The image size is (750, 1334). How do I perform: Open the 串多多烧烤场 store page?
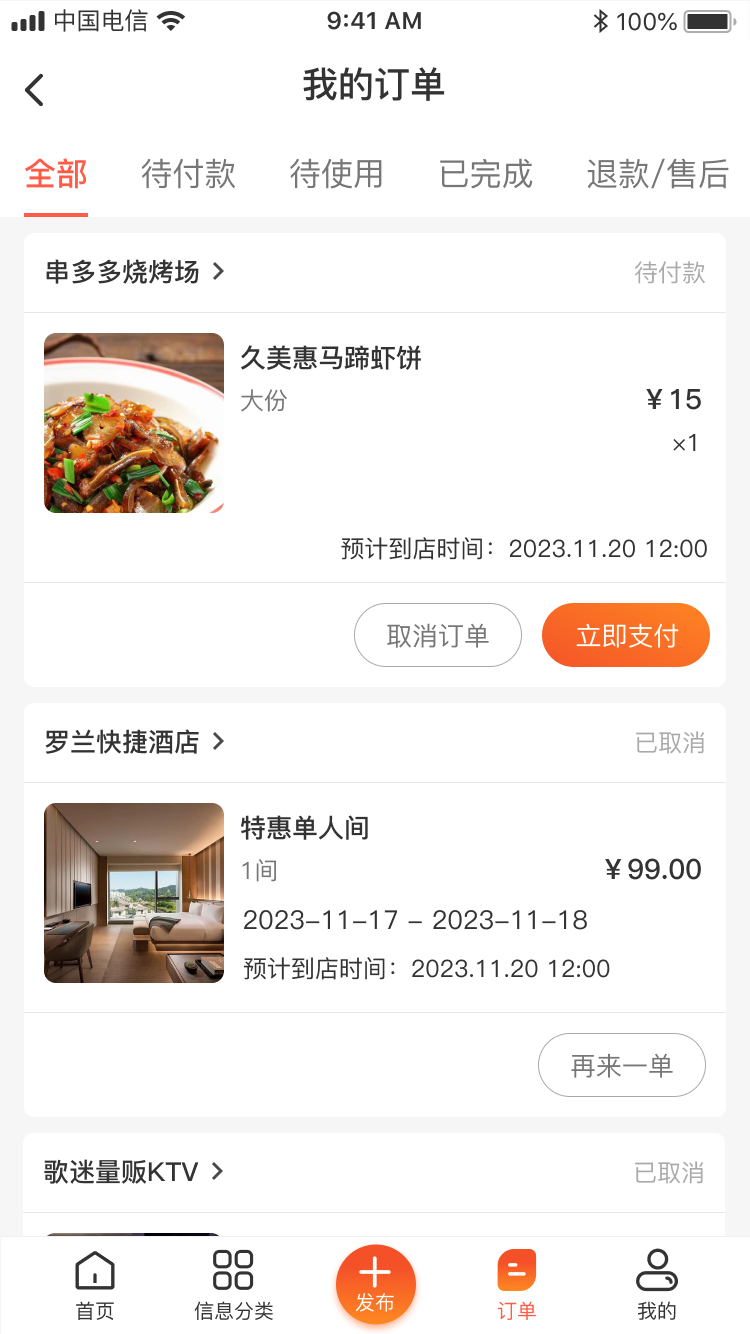coord(134,272)
